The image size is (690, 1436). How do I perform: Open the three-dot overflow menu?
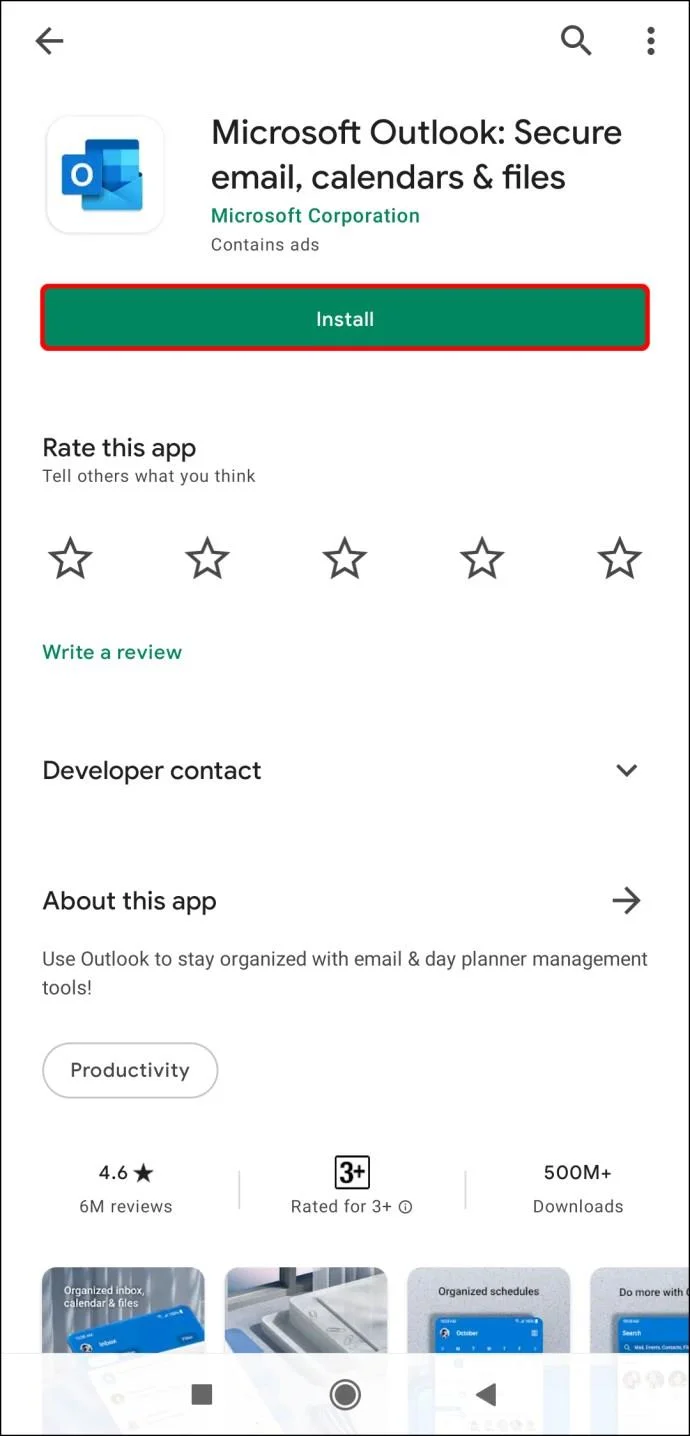(x=651, y=41)
